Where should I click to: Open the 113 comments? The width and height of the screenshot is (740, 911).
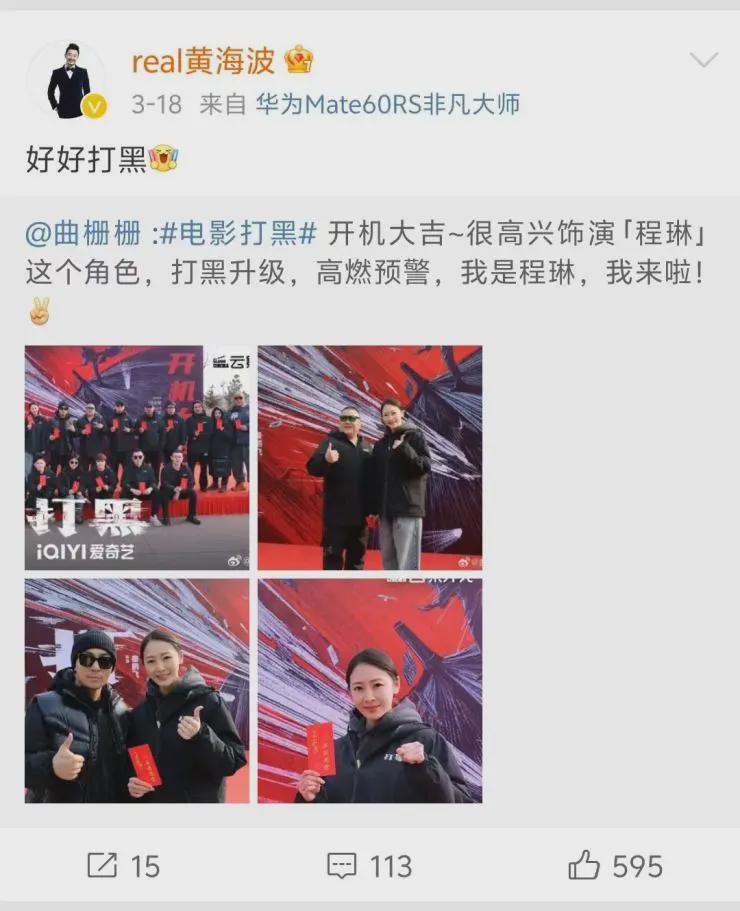(x=369, y=865)
